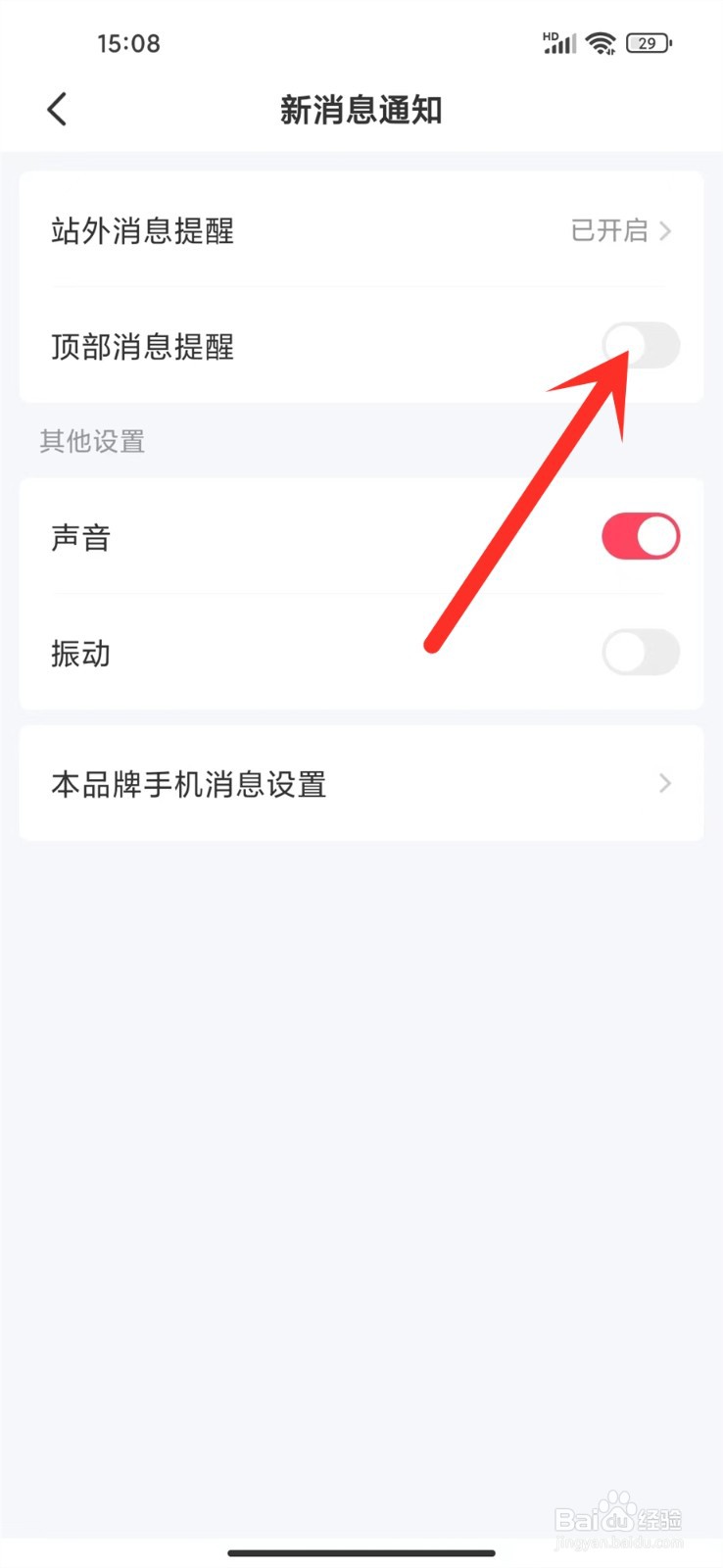Click the battery indicator showing 29
The width and height of the screenshot is (723, 1568).
pos(647,42)
